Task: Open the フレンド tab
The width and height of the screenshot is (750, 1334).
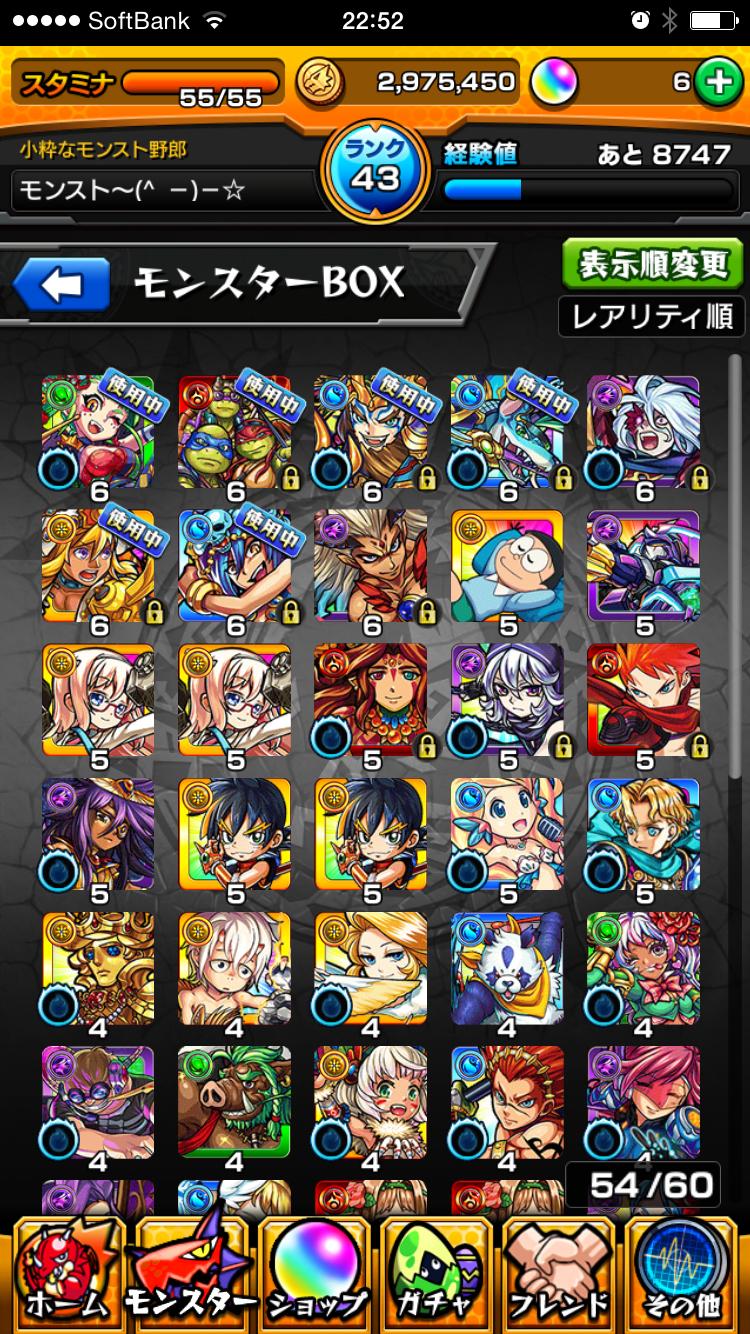Action: pyautogui.click(x=560, y=1274)
